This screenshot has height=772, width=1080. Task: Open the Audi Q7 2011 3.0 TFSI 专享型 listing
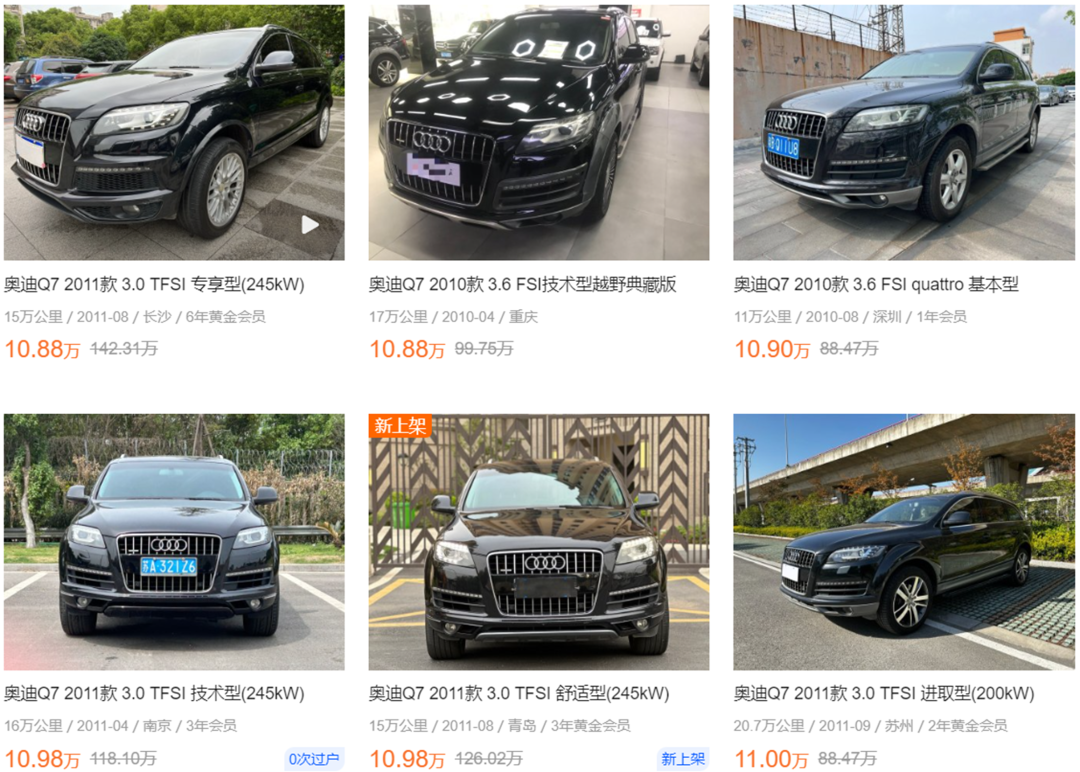point(154,284)
